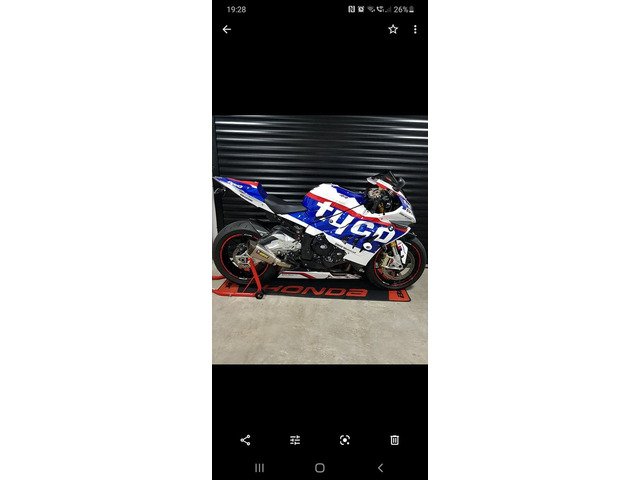Share this motorcycle photo
Image resolution: width=640 pixels, height=480 pixels.
click(245, 439)
